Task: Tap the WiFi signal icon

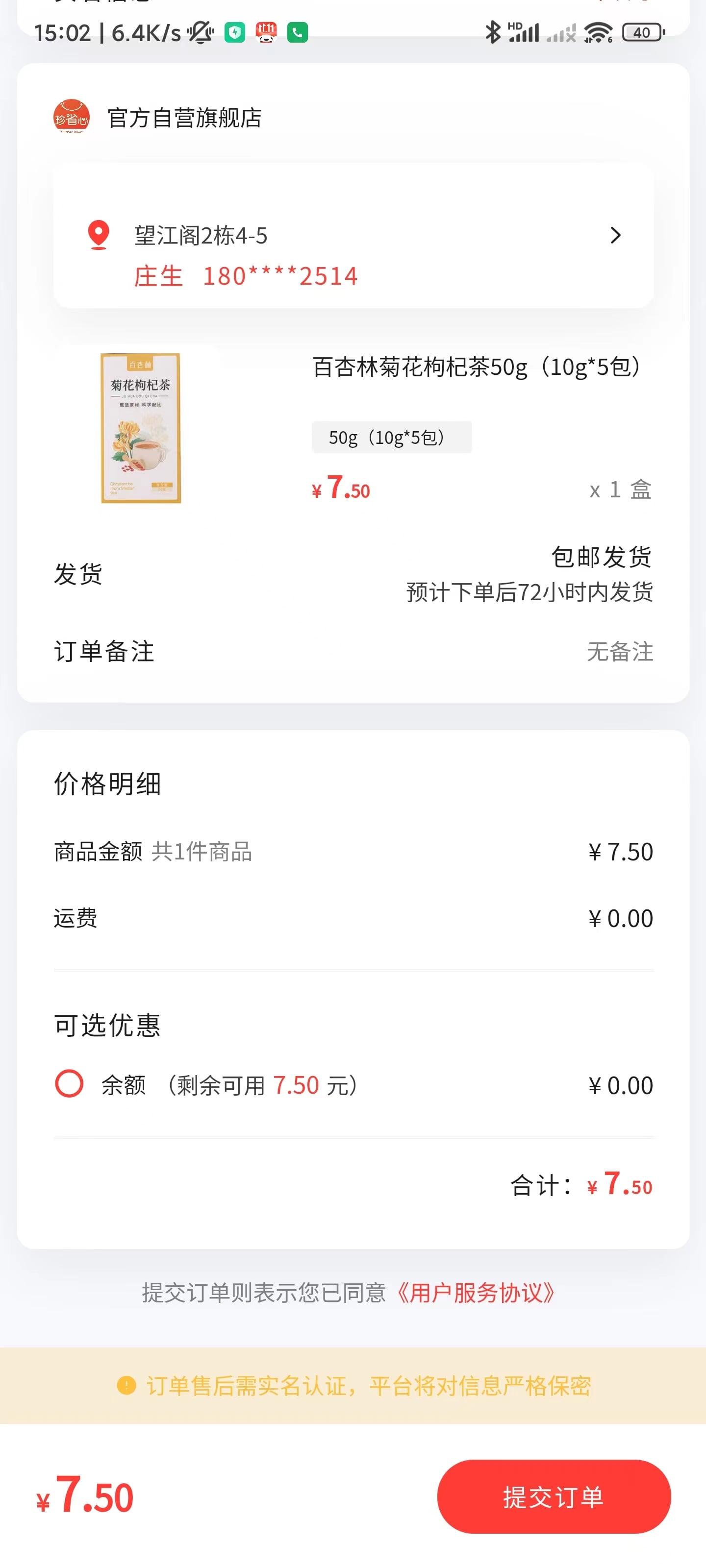Action: pyautogui.click(x=599, y=32)
